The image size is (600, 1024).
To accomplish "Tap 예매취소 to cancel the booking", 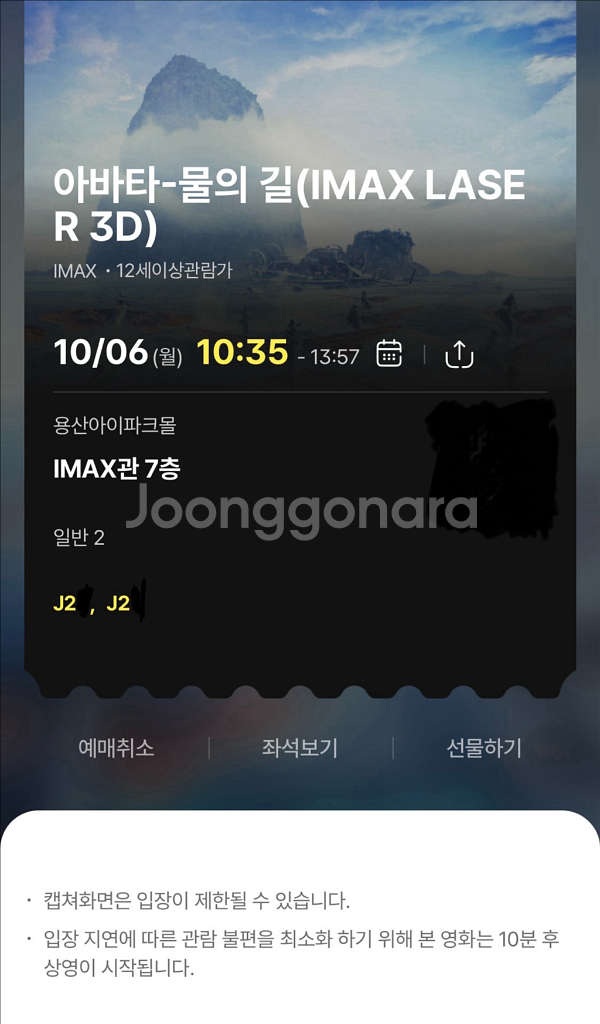I will point(116,748).
